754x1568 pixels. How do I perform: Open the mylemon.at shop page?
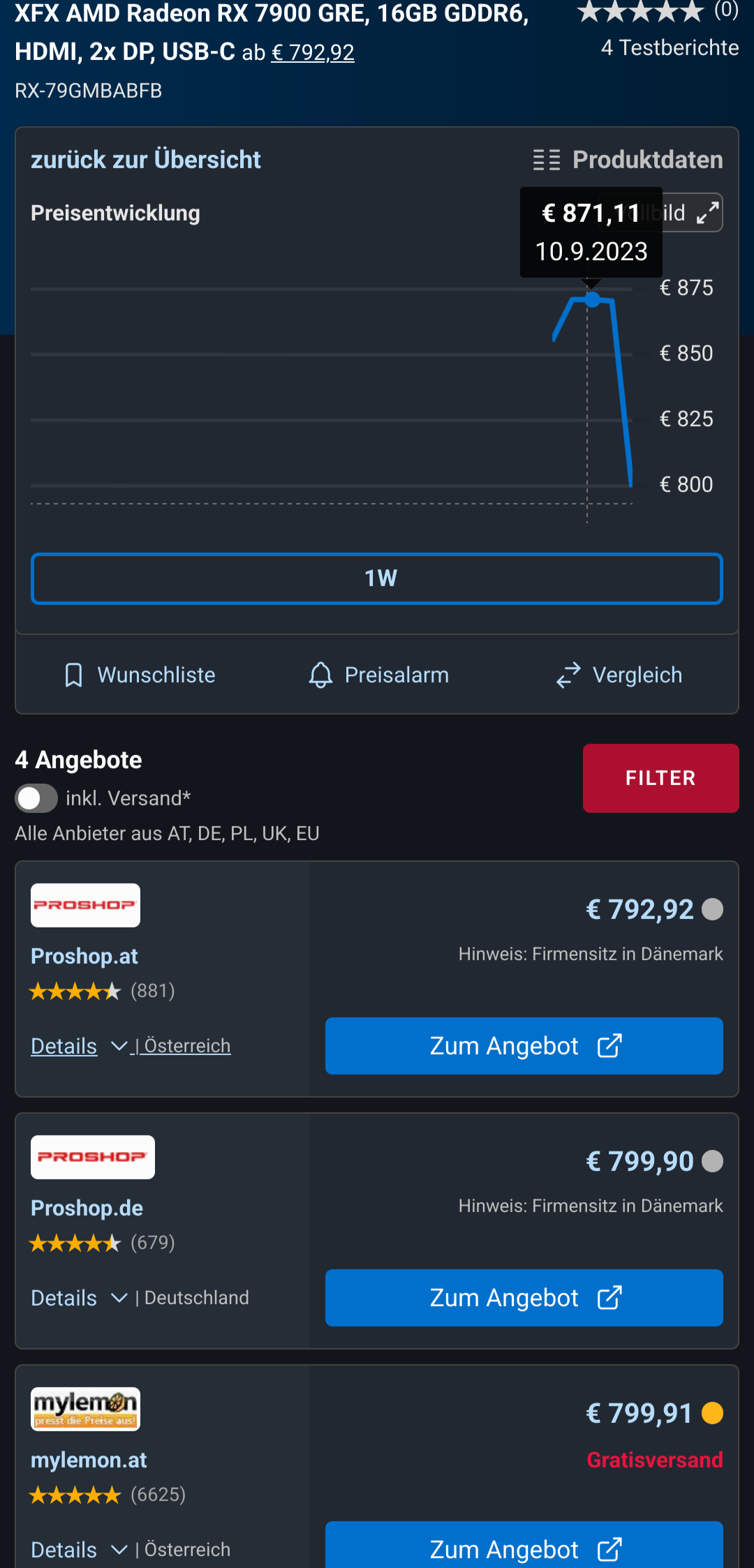point(89,1460)
